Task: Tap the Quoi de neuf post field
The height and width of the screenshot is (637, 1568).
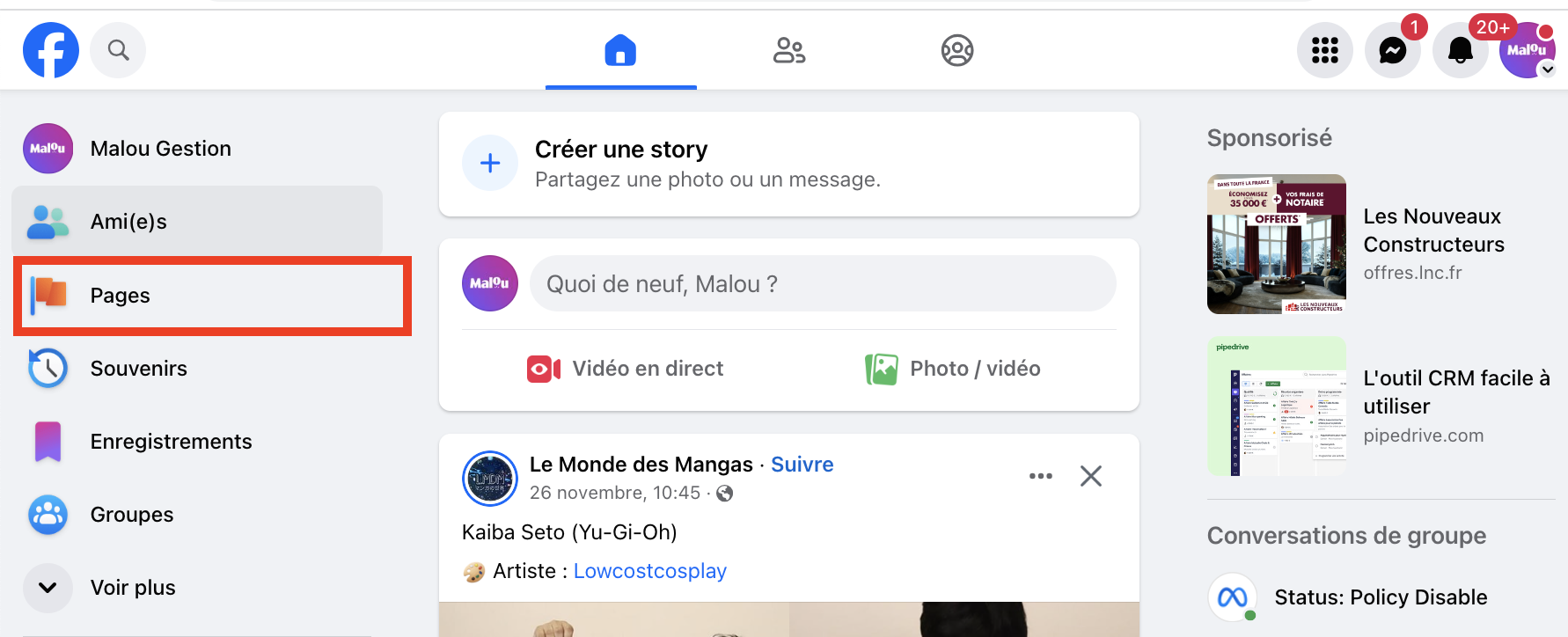Action: 823,284
